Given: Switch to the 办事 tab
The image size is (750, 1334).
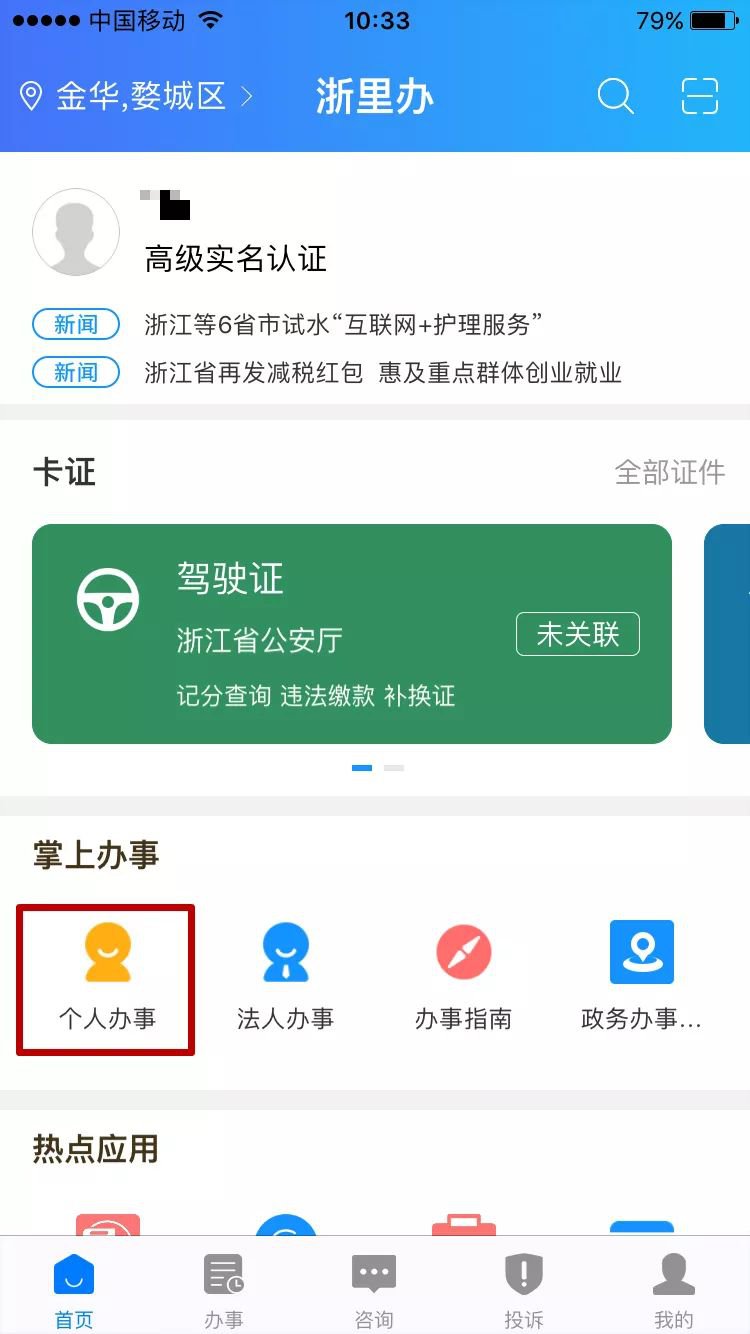Looking at the screenshot, I should click(x=224, y=1290).
